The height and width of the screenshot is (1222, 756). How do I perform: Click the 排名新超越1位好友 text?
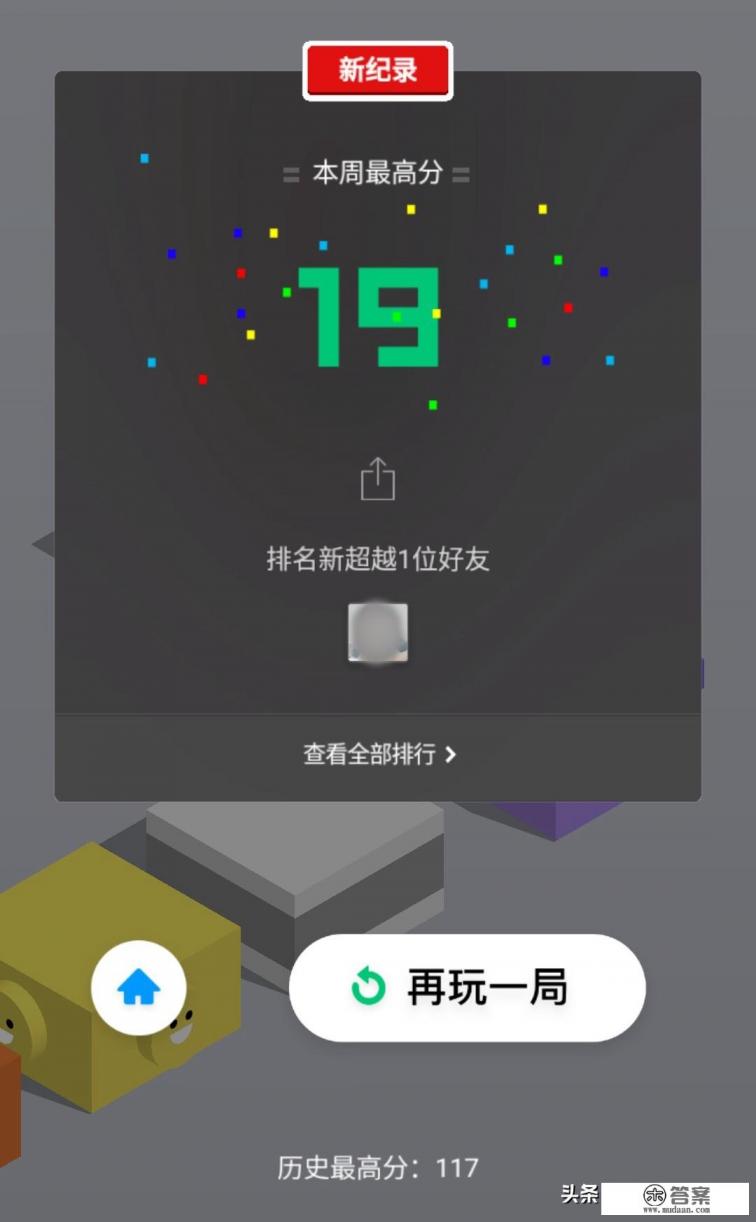coord(378,560)
